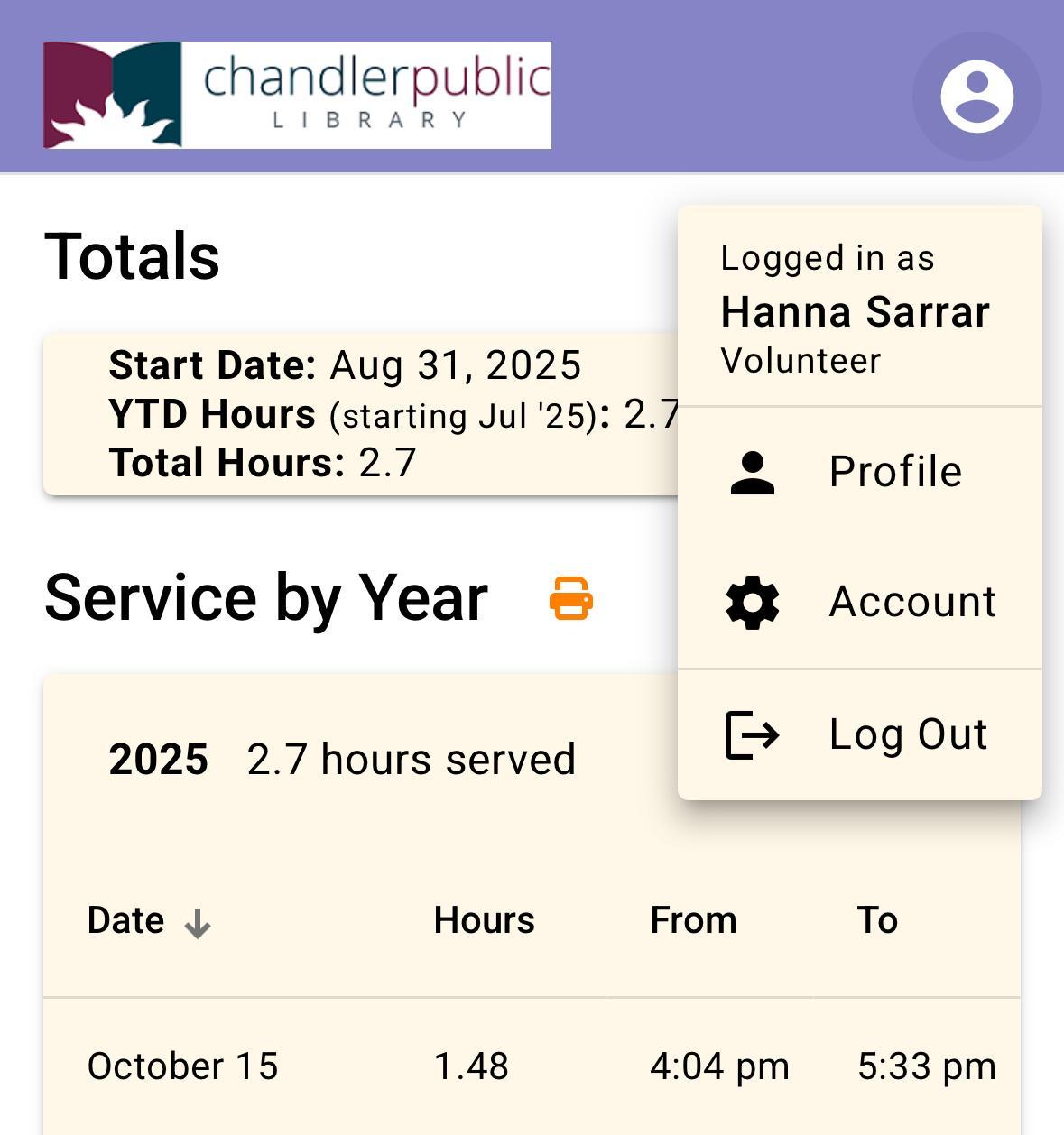This screenshot has width=1064, height=1135.
Task: Open the Profile menu item
Action: click(859, 472)
